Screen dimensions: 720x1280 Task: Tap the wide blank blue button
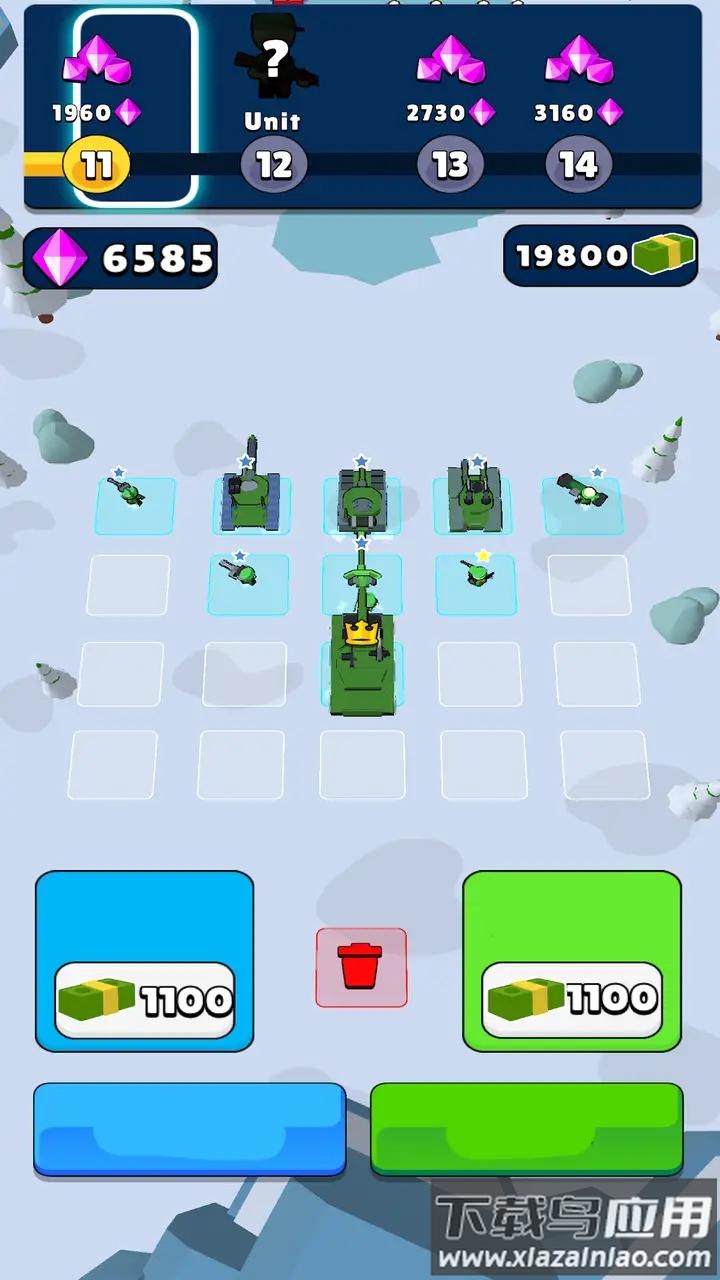click(190, 1129)
